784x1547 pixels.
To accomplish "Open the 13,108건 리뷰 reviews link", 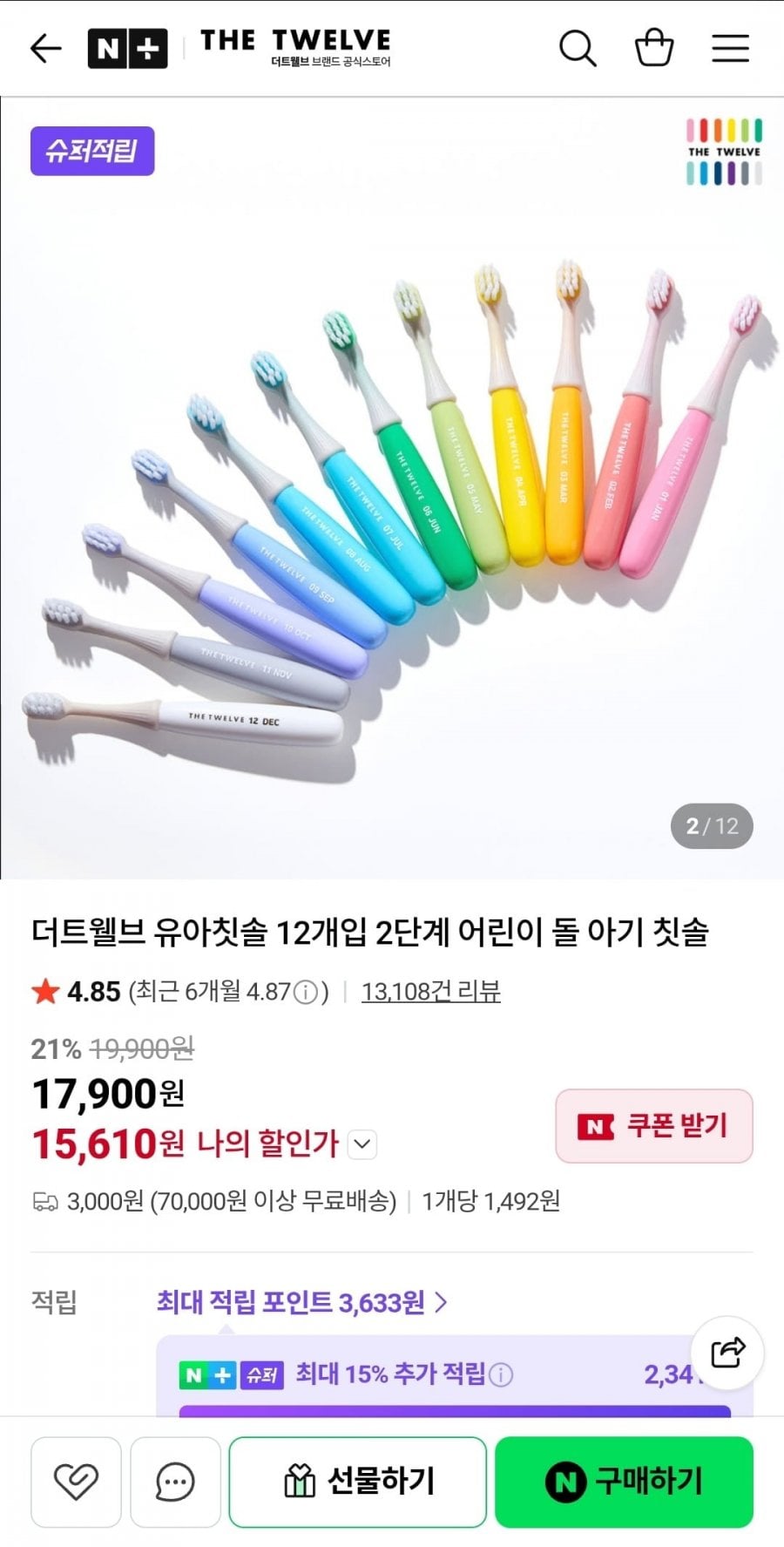I will 430,992.
